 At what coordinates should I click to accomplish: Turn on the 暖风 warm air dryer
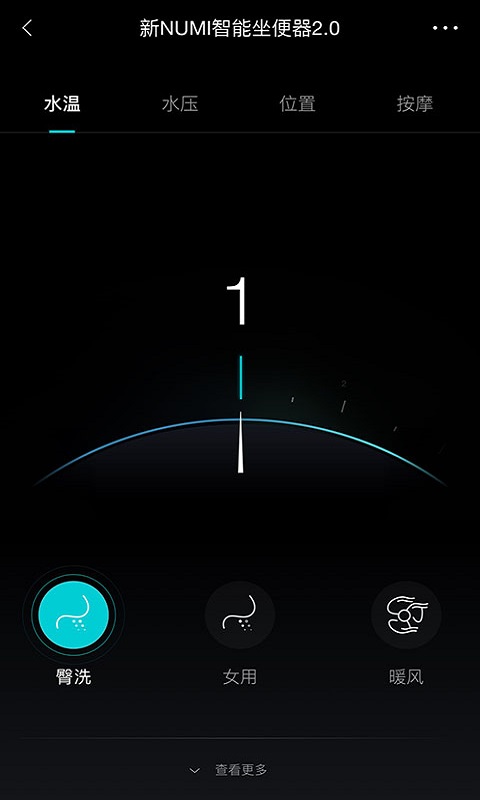click(x=406, y=615)
